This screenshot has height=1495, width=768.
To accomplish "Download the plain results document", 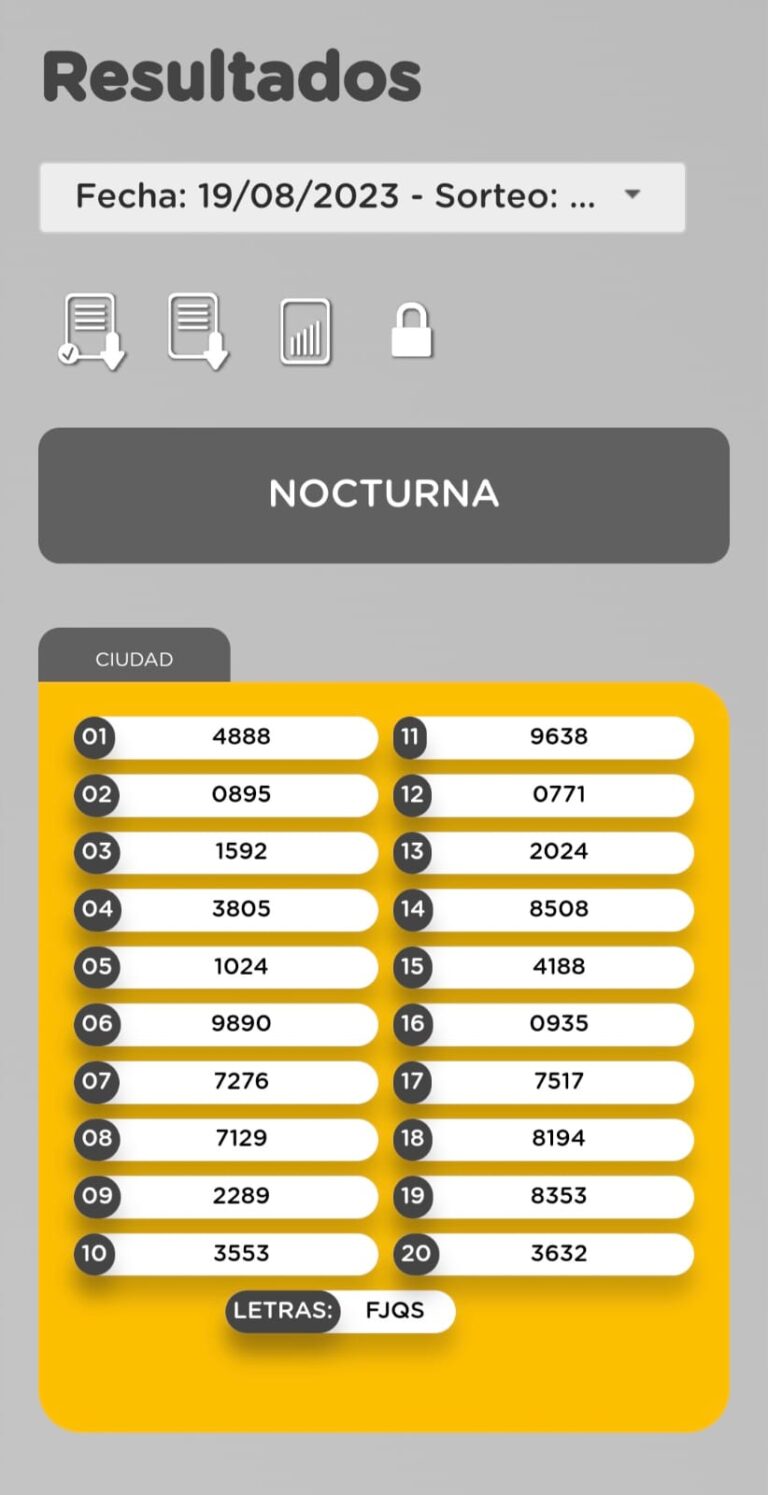I will pos(197,330).
